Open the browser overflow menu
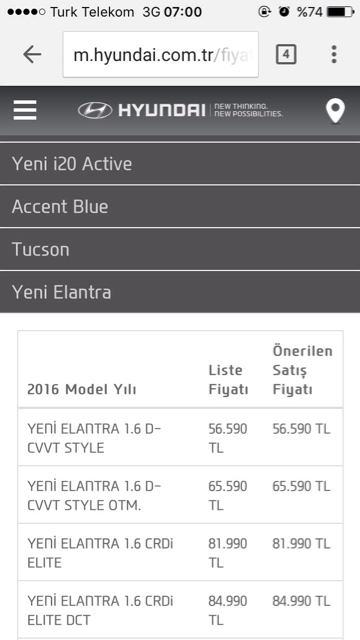The height and width of the screenshot is (640, 360). point(334,54)
